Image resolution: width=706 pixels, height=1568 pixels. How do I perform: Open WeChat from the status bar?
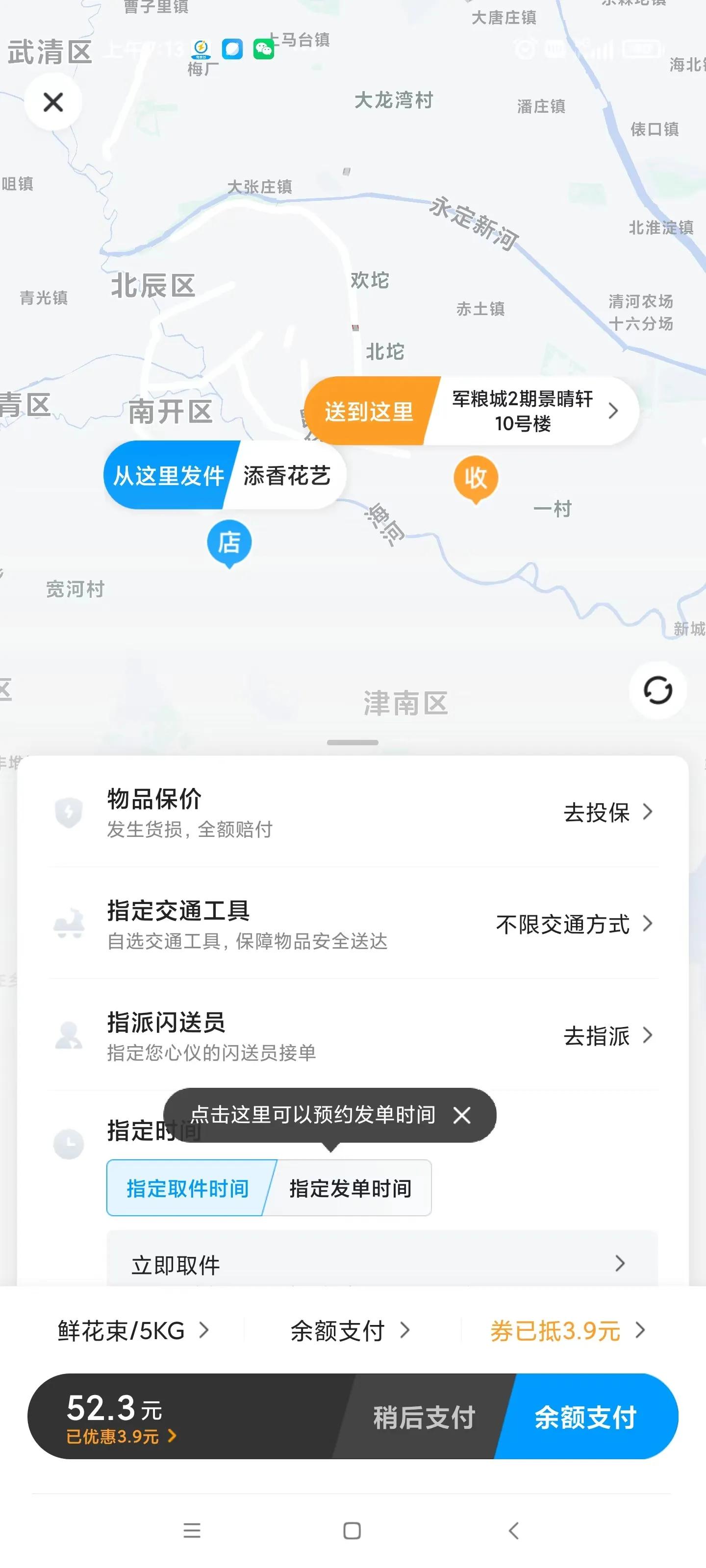pyautogui.click(x=264, y=49)
